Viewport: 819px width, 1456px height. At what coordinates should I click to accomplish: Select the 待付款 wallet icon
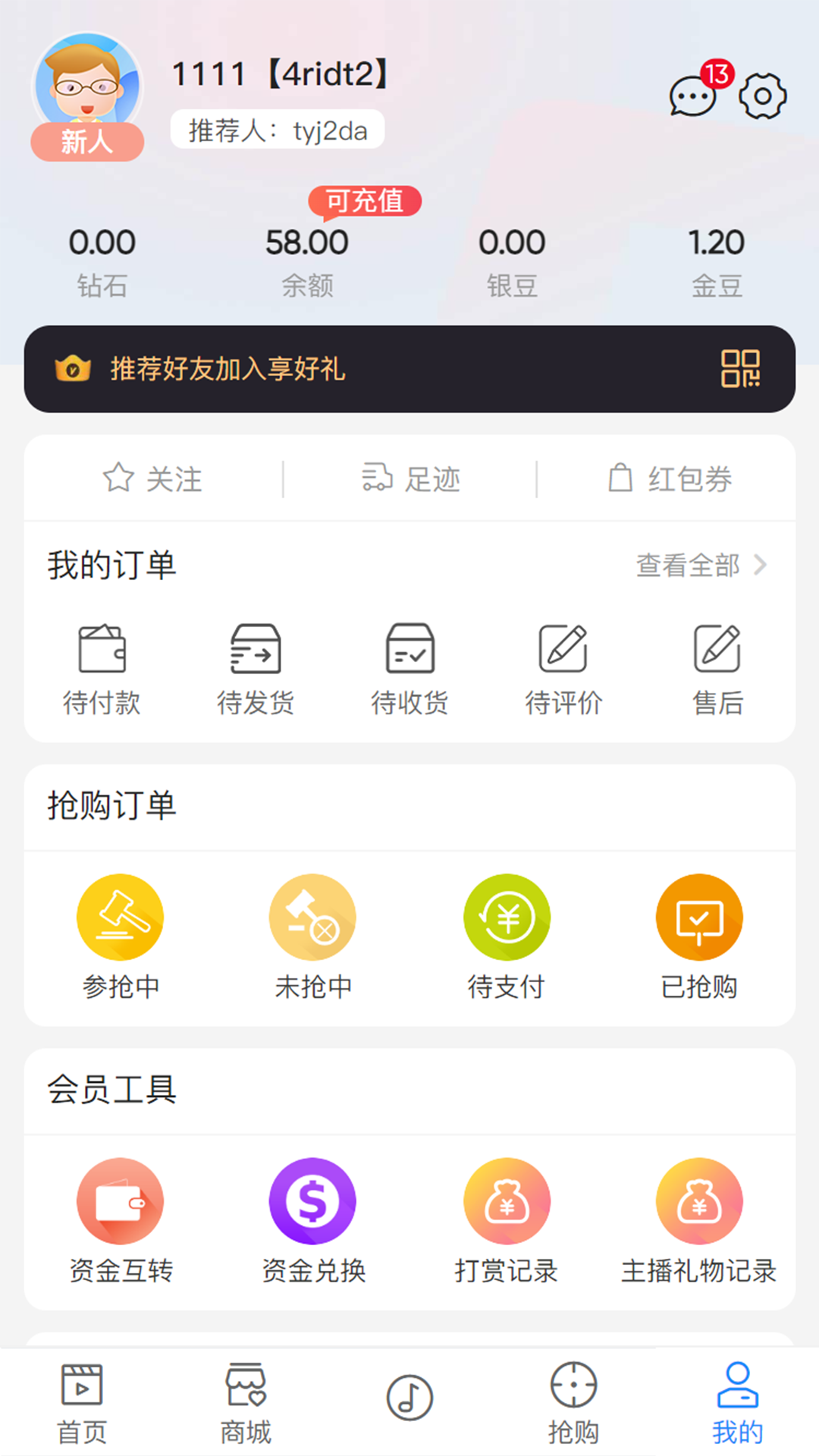102,648
